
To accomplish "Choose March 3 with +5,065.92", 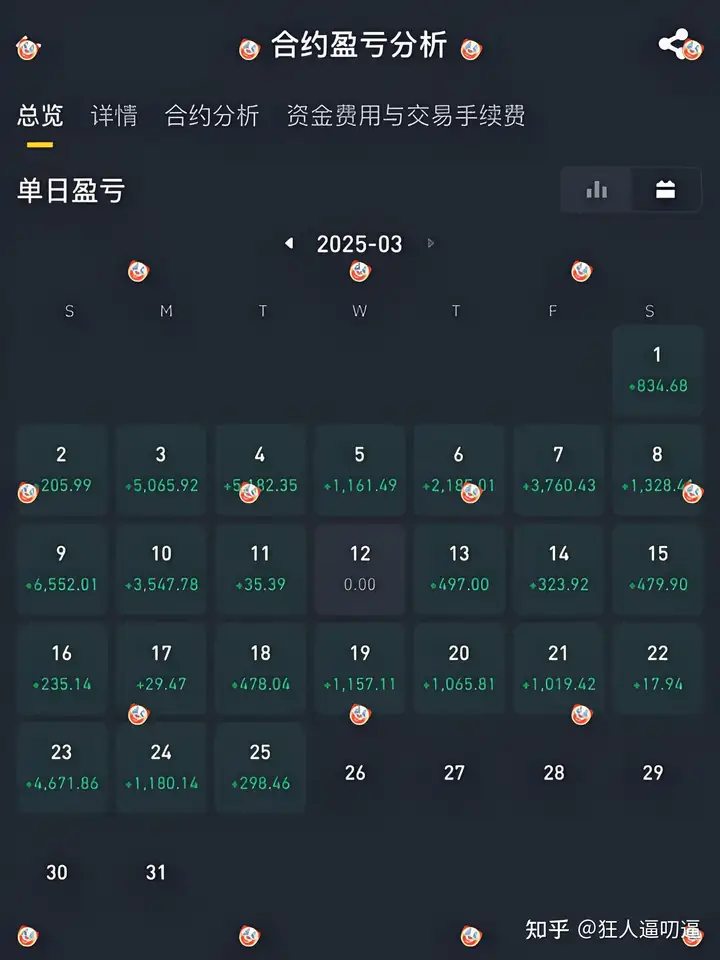I will pos(161,469).
